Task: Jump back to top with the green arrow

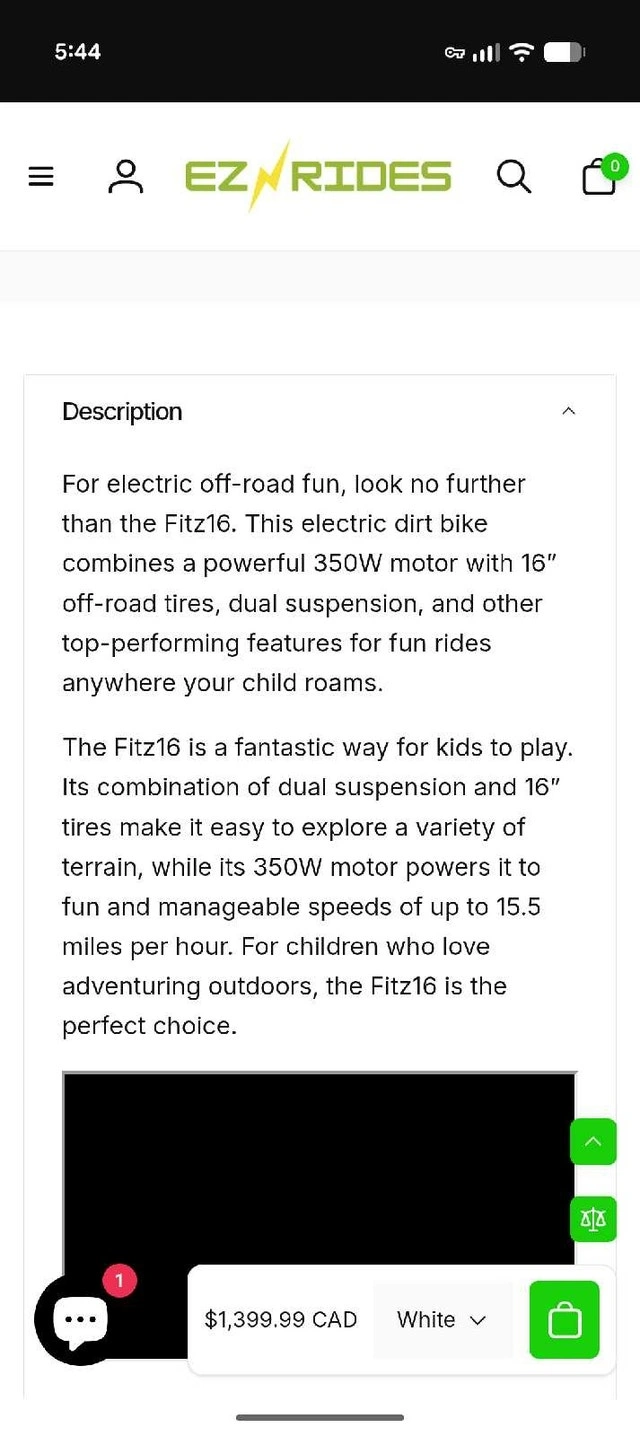Action: click(x=593, y=1142)
